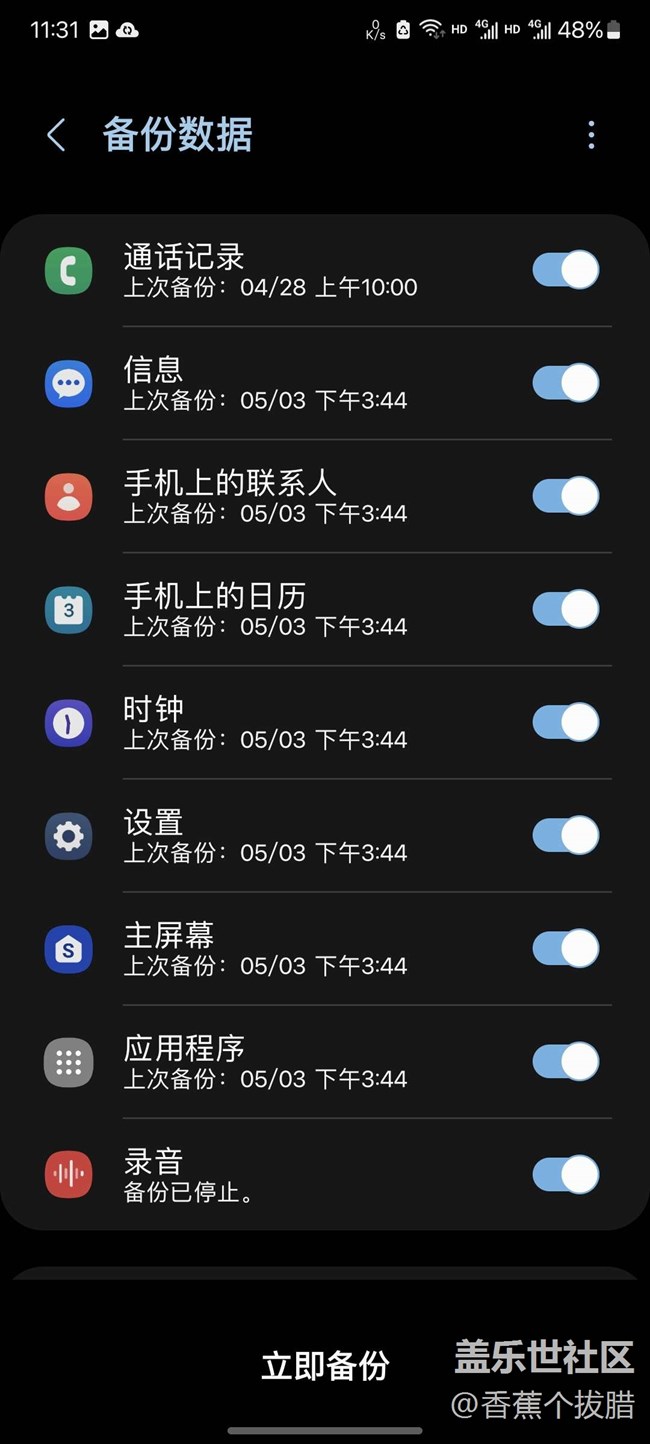Image resolution: width=650 pixels, height=1444 pixels.
Task: Go back from 备份数据 screen
Action: [x=57, y=135]
